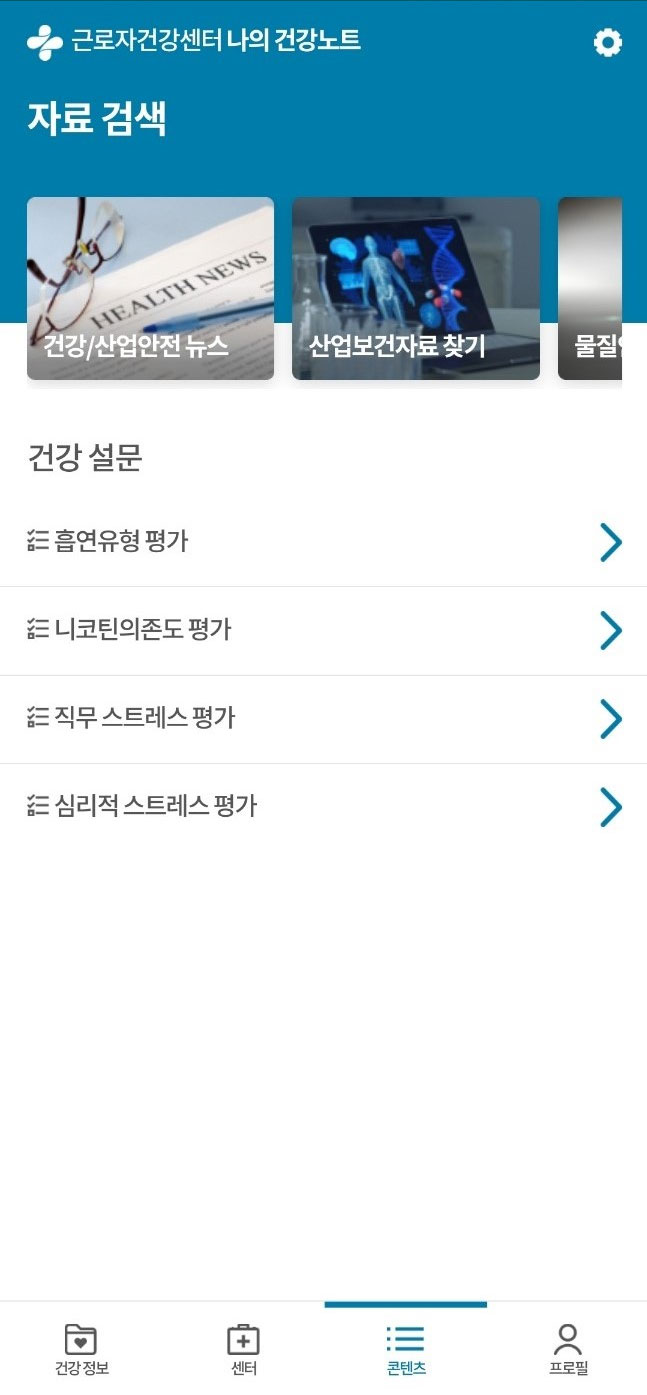The height and width of the screenshot is (1395, 647).
Task: Open the 심리적 스트레스 평가 survey
Action: [323, 806]
